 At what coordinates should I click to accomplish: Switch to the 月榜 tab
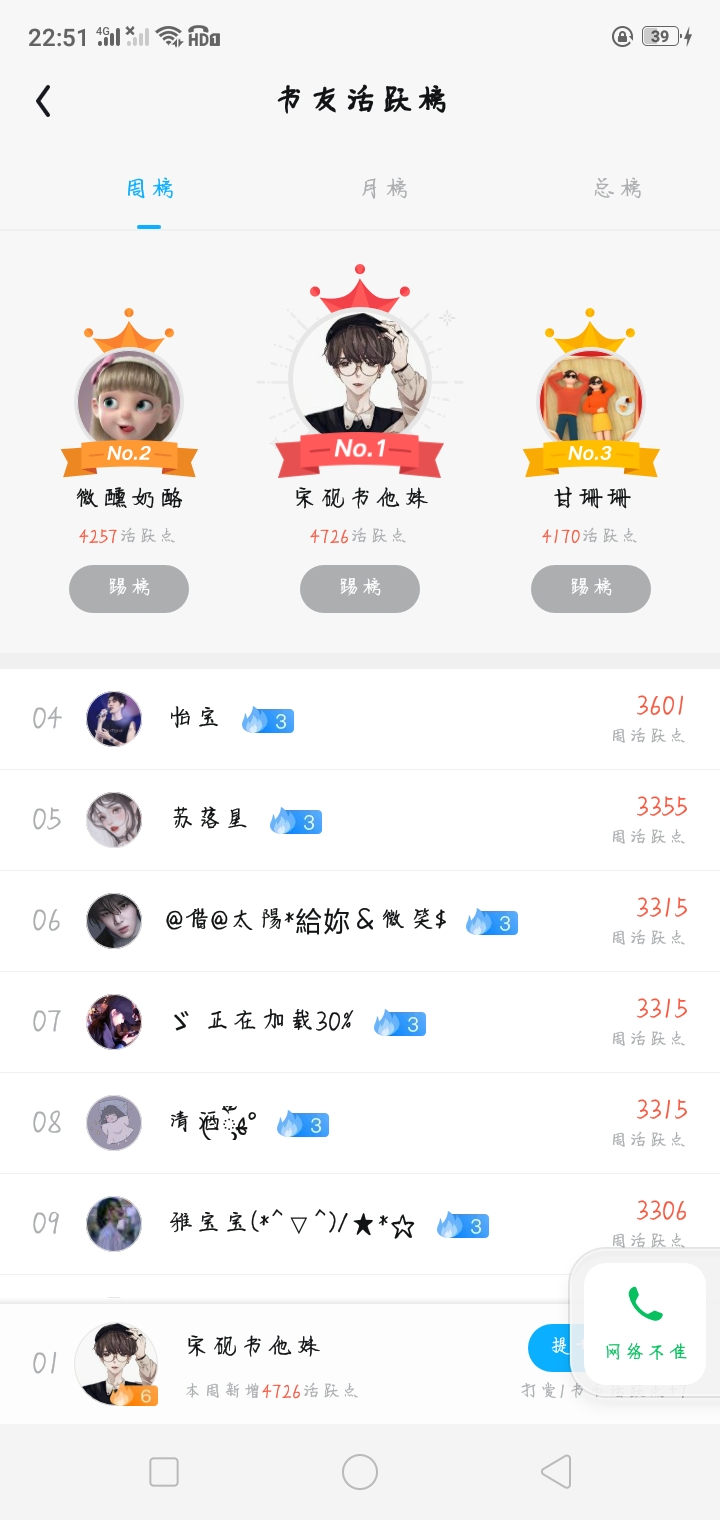384,188
